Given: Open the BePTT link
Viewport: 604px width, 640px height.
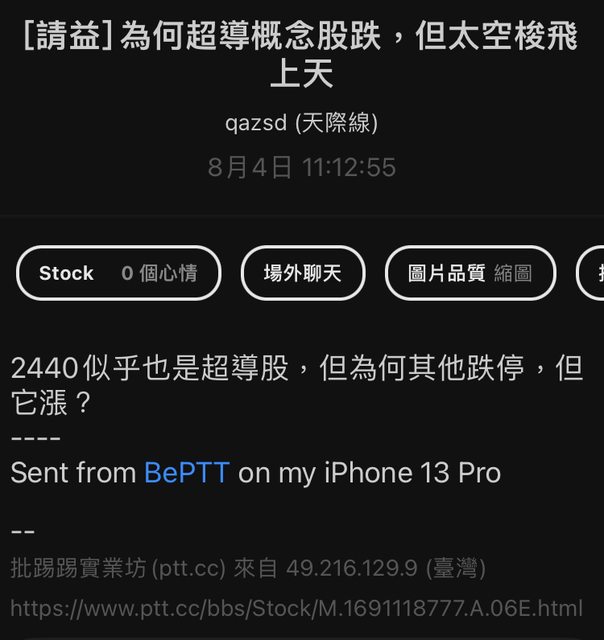Looking at the screenshot, I should point(186,472).
